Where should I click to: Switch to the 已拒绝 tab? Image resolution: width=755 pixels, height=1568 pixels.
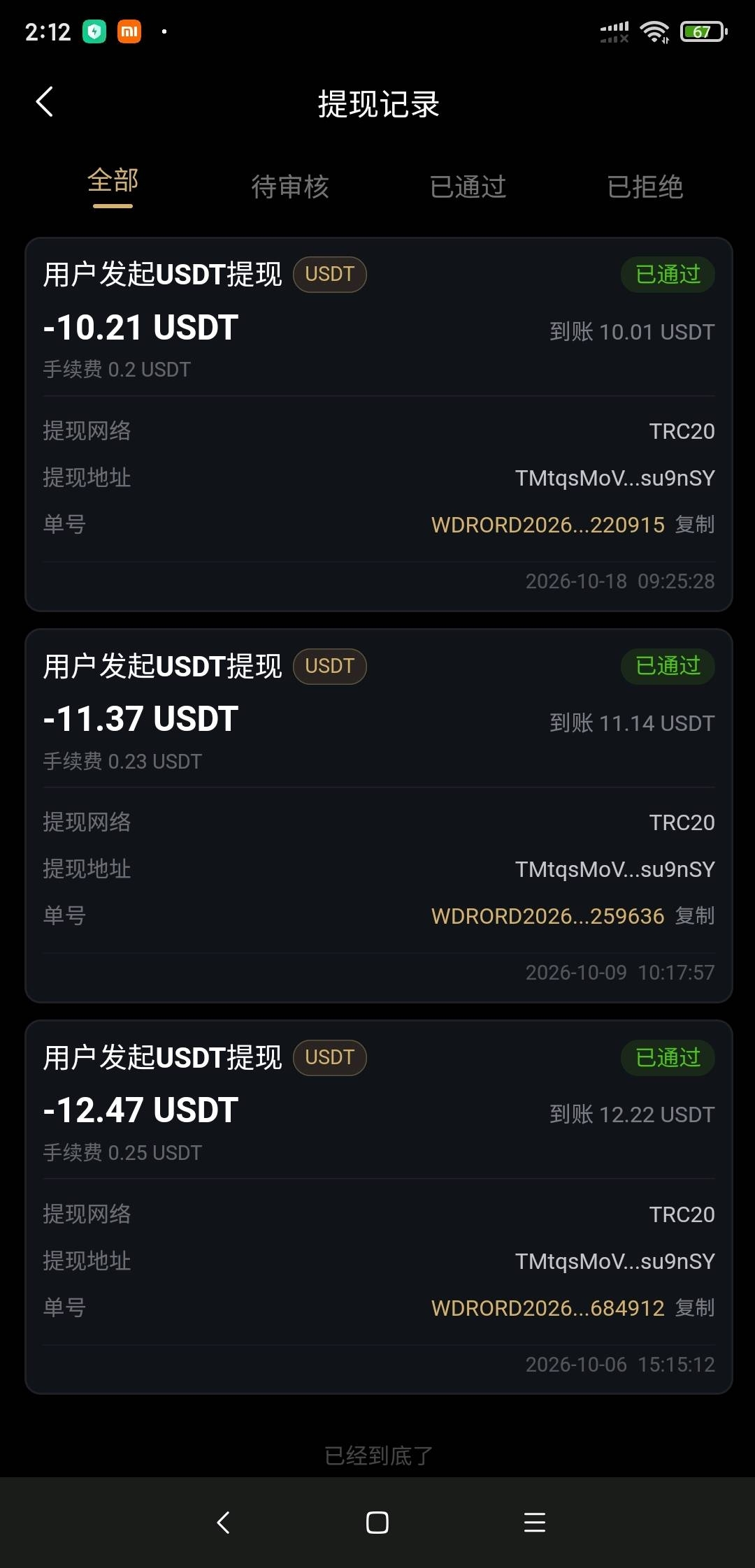[645, 187]
